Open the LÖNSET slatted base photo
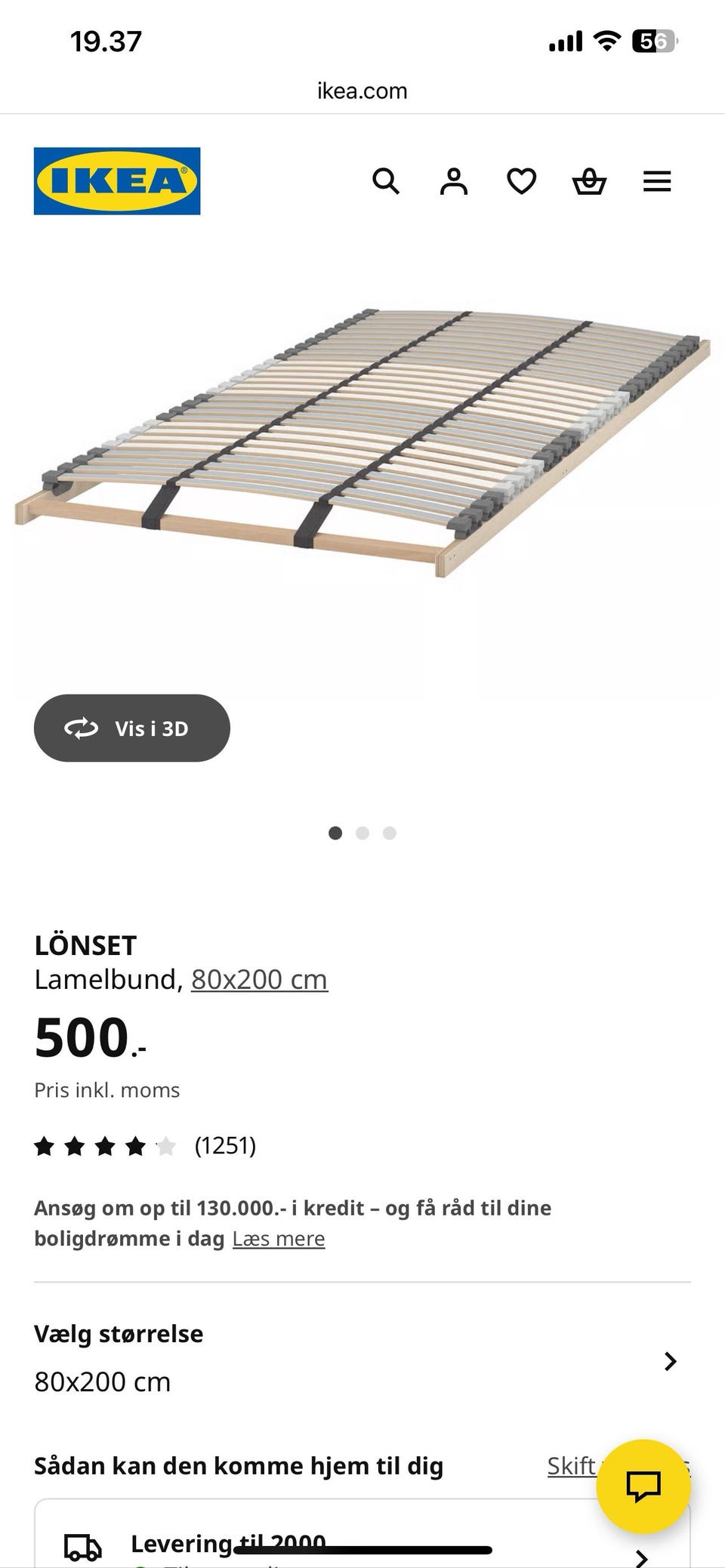 [x=362, y=444]
